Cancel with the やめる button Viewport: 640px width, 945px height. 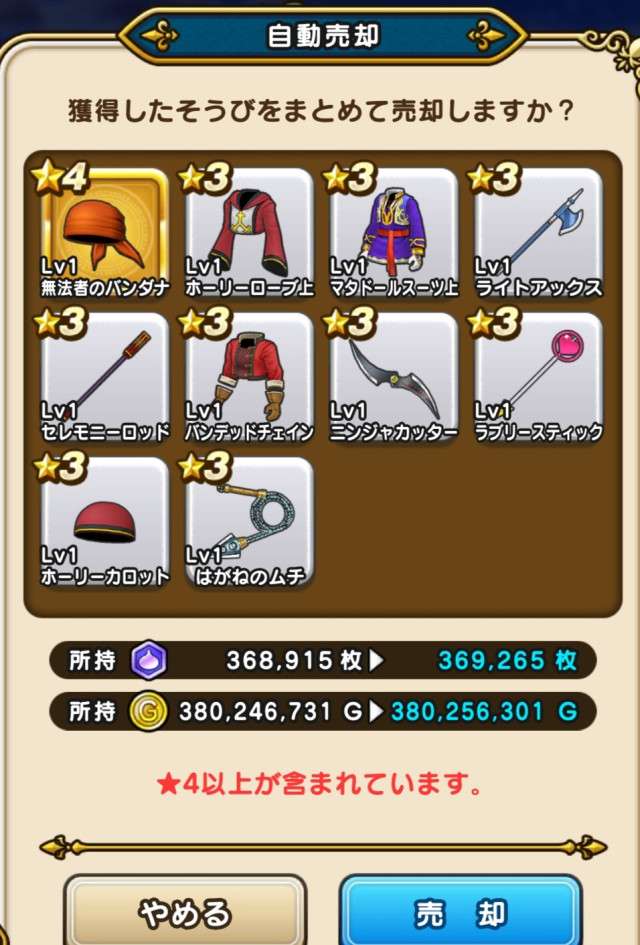[185, 911]
